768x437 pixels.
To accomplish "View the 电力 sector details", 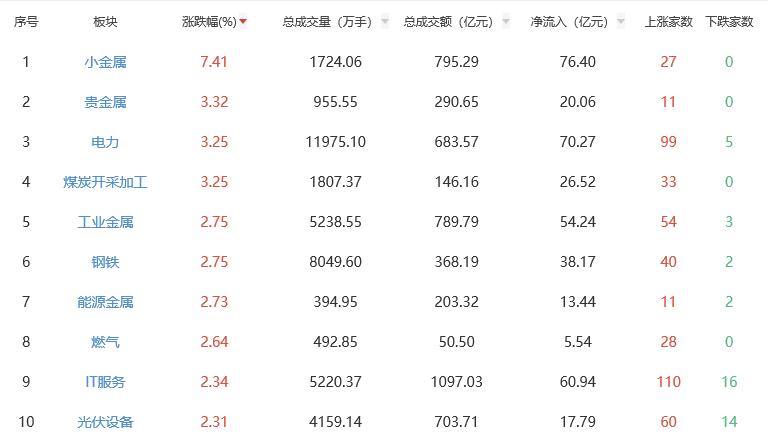I will click(105, 142).
